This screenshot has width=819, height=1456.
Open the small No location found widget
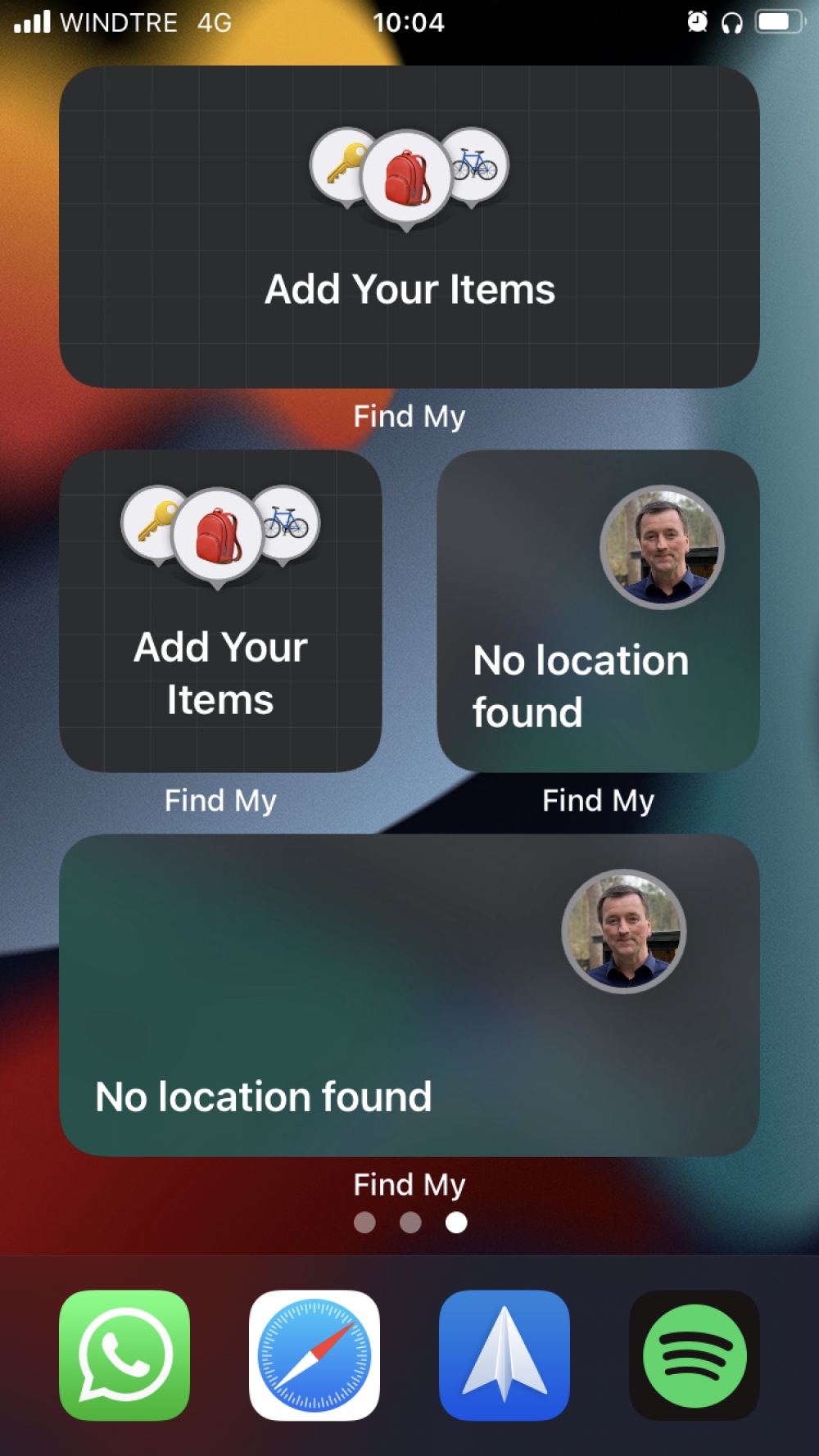599,611
